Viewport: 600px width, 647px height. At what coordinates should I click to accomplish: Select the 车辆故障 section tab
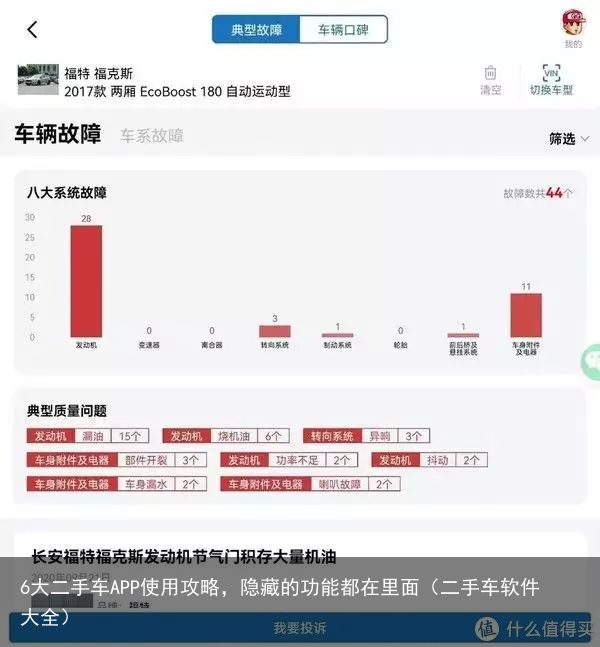(x=58, y=135)
